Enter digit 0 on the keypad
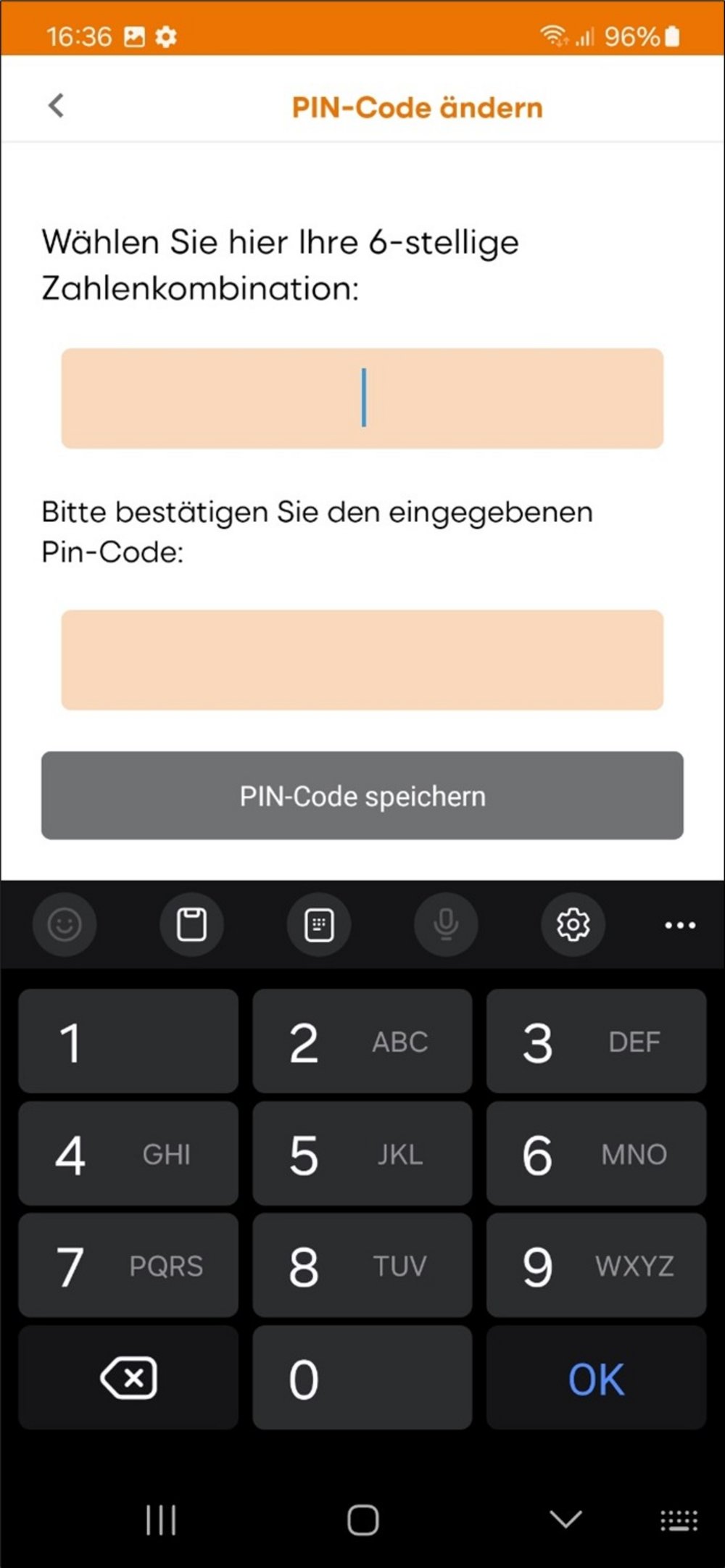The height and width of the screenshot is (1568, 725). coord(362,1377)
